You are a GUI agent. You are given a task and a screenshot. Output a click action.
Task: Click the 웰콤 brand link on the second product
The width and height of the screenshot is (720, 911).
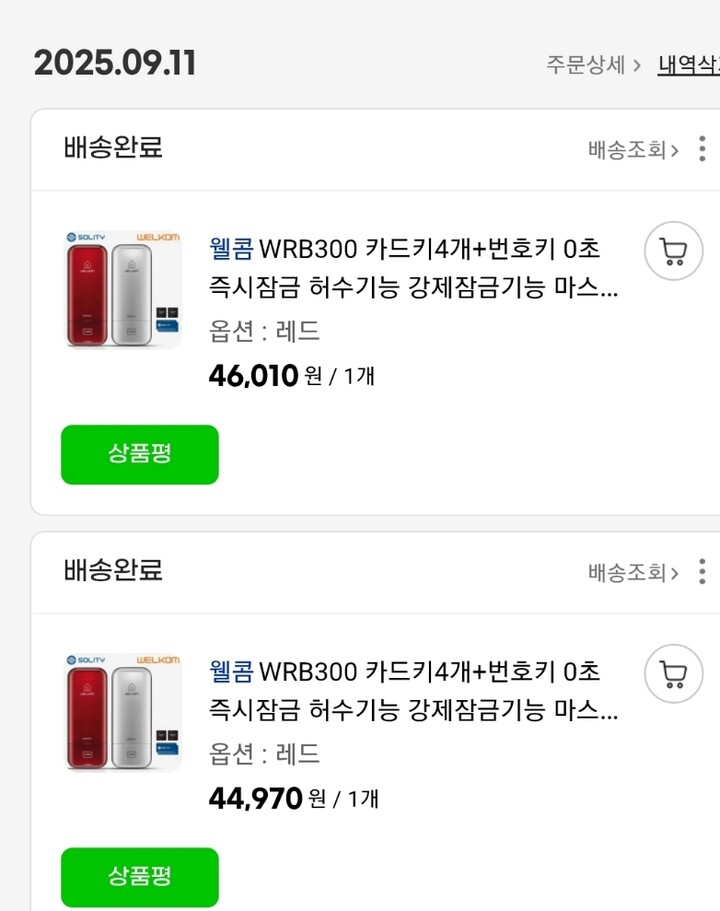(x=231, y=673)
